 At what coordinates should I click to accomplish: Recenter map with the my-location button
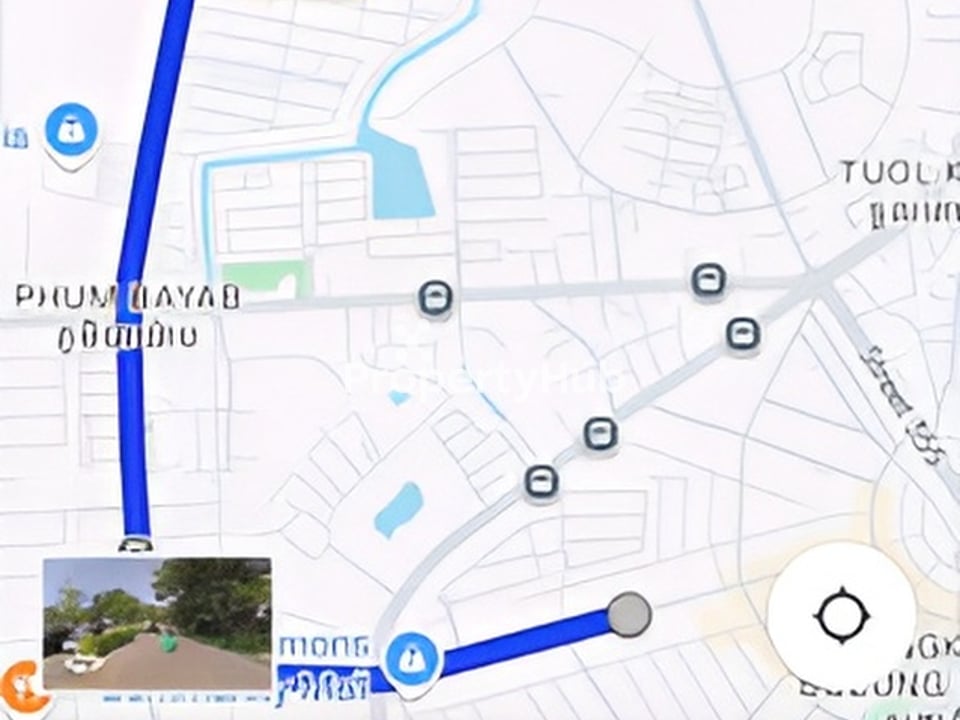click(x=841, y=617)
